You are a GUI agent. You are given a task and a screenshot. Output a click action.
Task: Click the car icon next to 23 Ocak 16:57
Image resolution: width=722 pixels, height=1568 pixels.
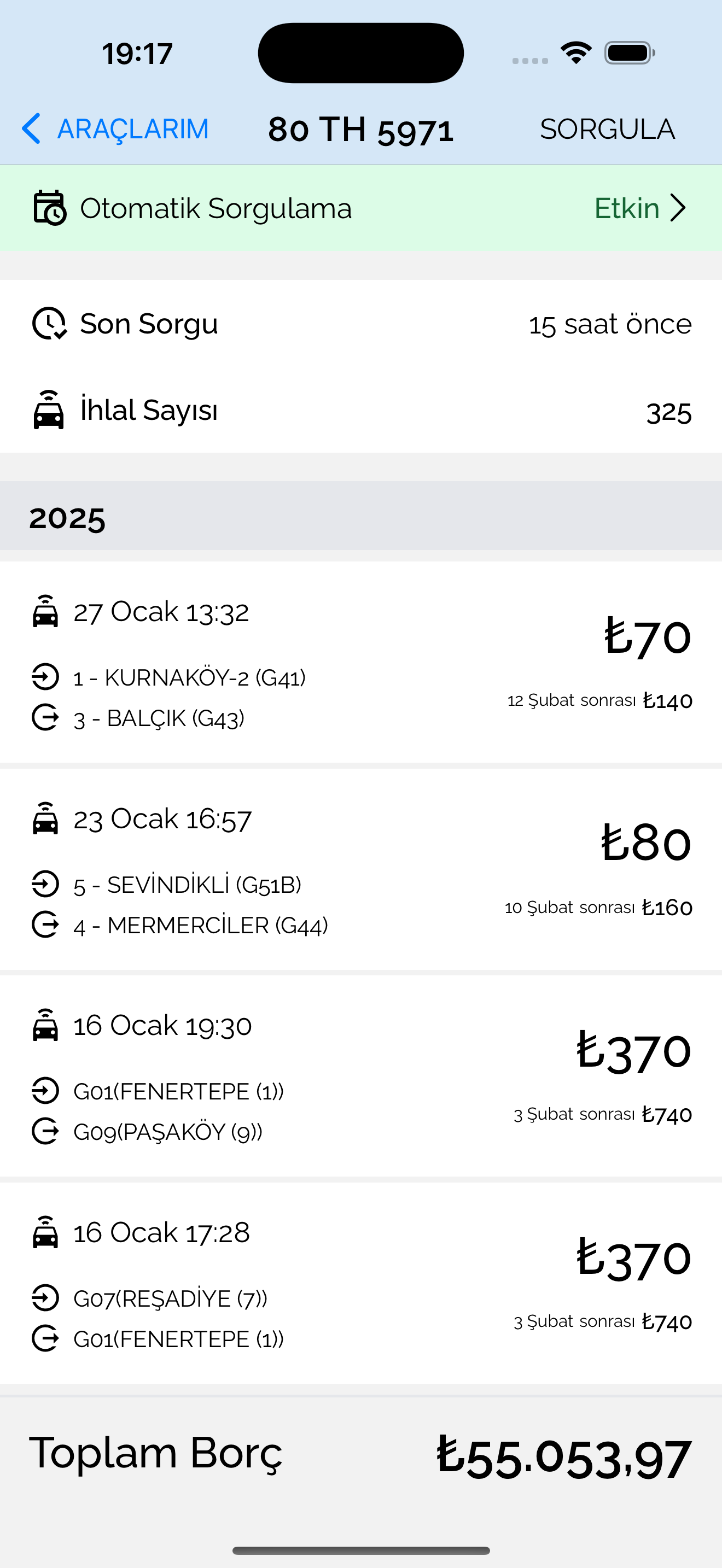click(45, 818)
